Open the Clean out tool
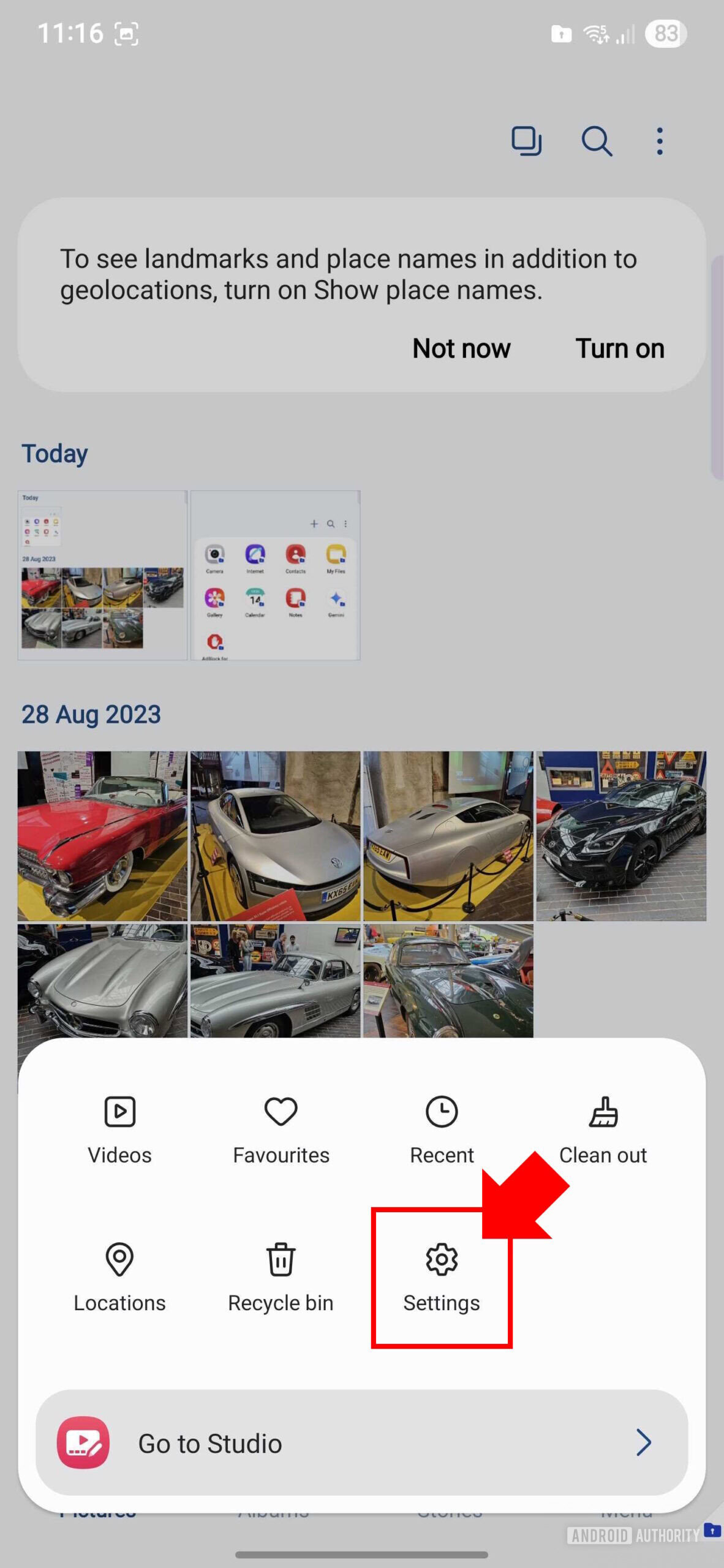724x1568 pixels. 603,1129
